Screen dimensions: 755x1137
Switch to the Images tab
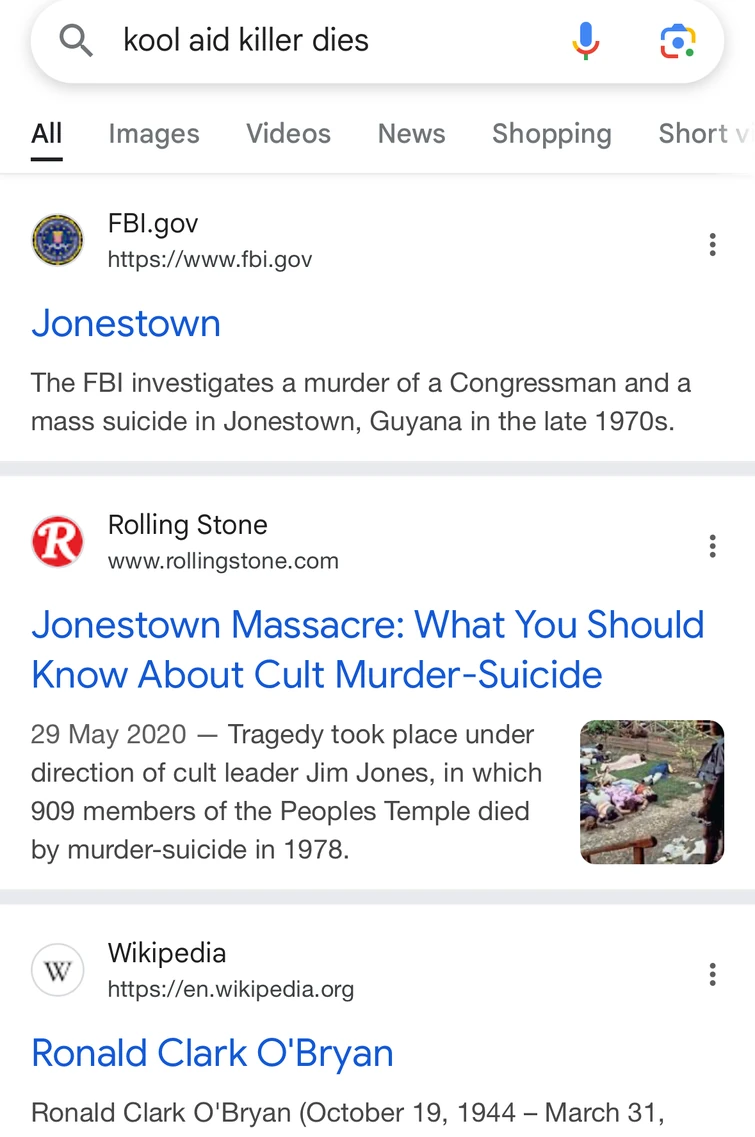point(153,133)
